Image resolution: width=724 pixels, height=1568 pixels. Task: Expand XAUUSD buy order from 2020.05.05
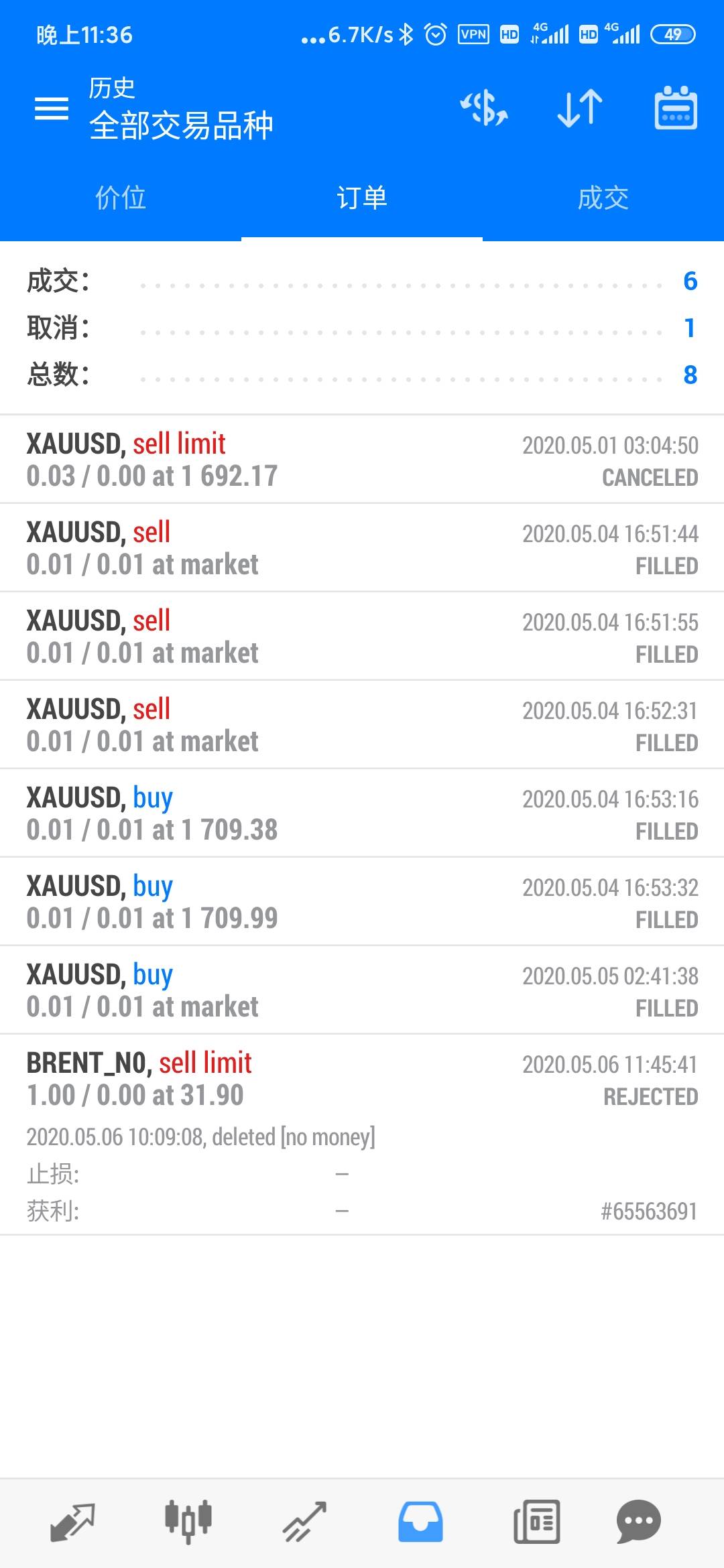point(362,990)
